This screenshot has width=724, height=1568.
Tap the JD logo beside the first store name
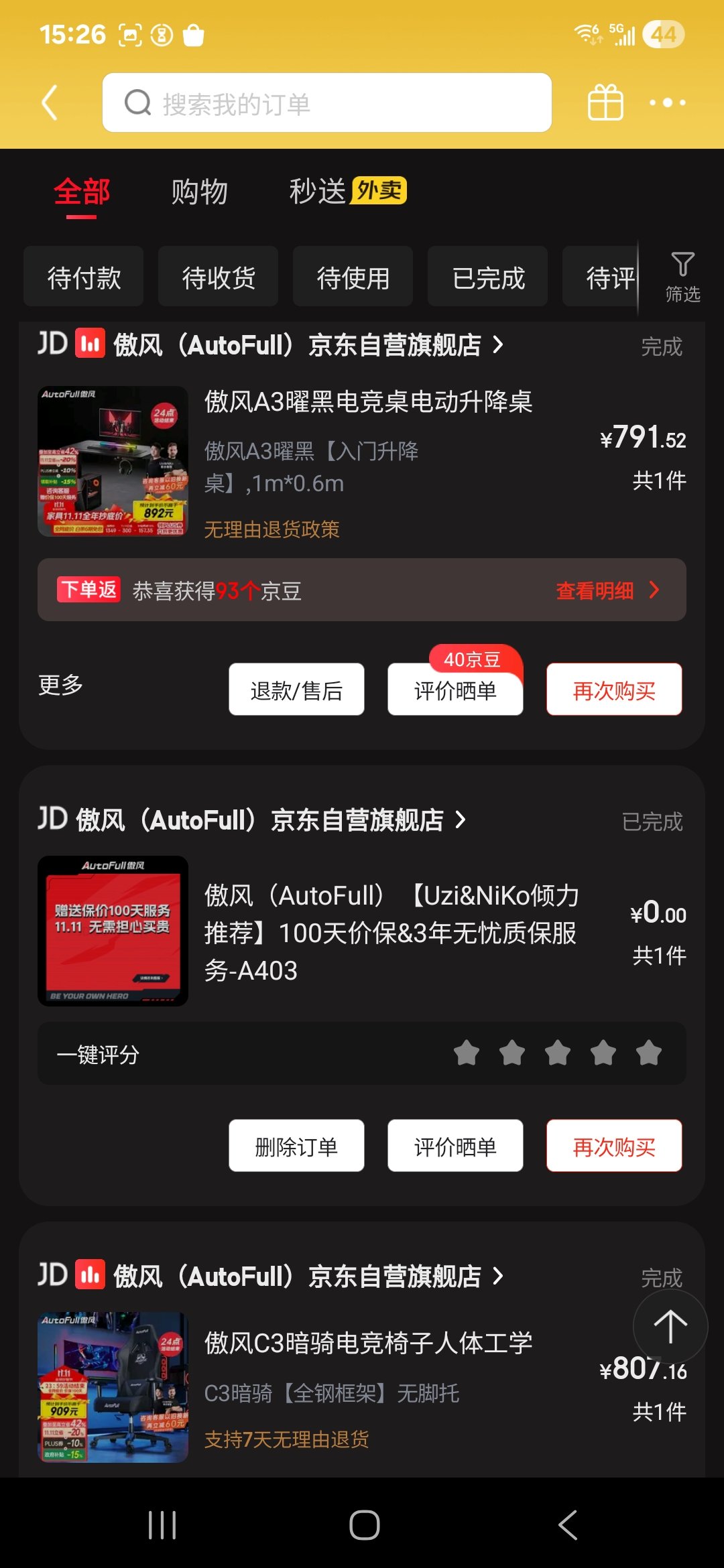[x=52, y=344]
